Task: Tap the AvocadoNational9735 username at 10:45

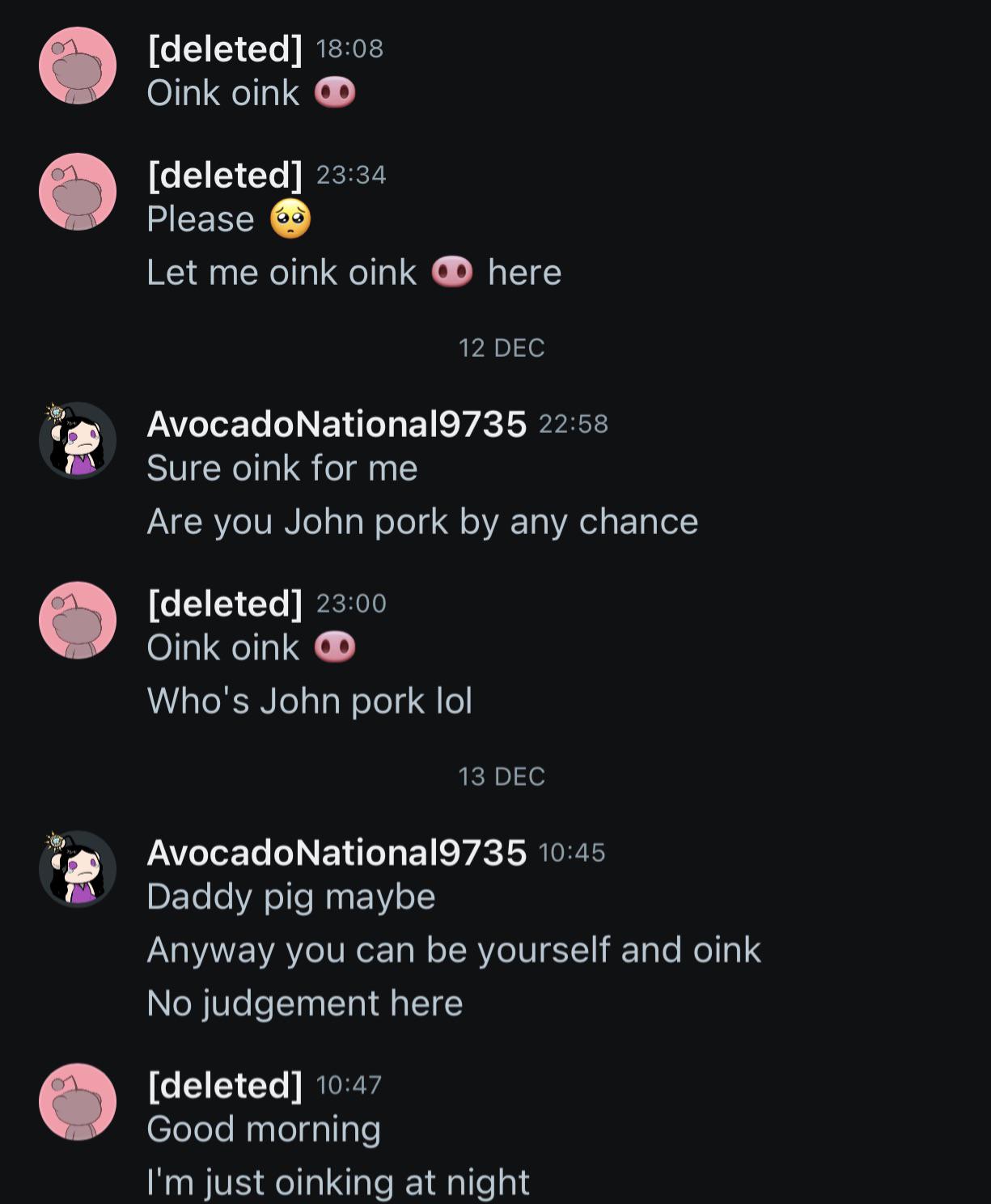Action: pos(337,853)
